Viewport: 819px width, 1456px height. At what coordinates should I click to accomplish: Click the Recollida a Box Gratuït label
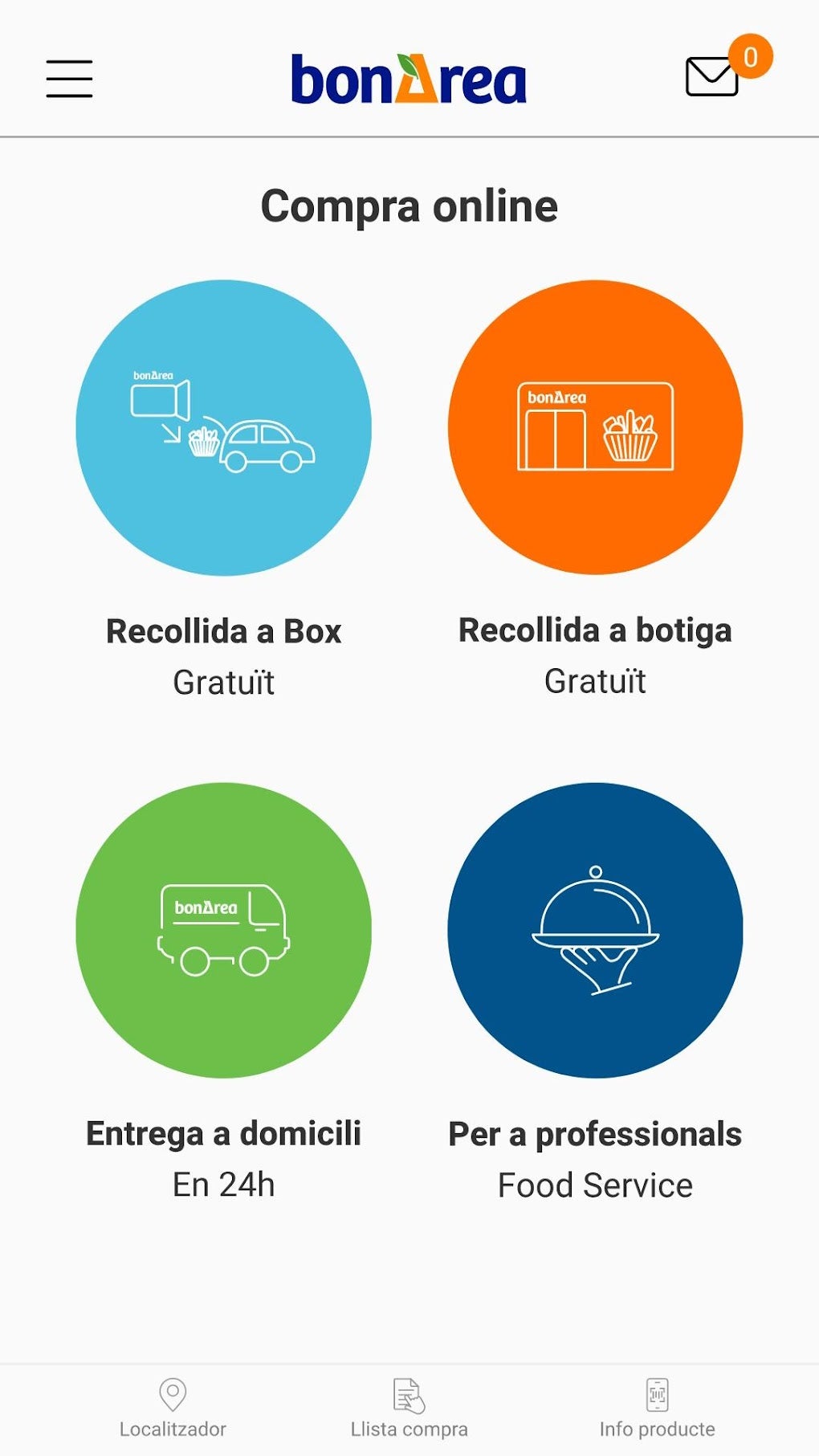tap(222, 683)
